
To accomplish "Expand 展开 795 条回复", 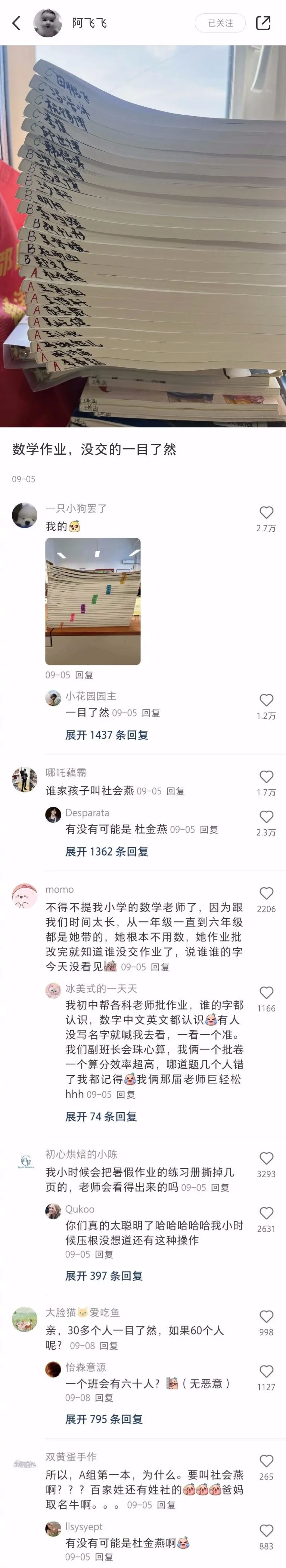I will [x=103, y=1419].
